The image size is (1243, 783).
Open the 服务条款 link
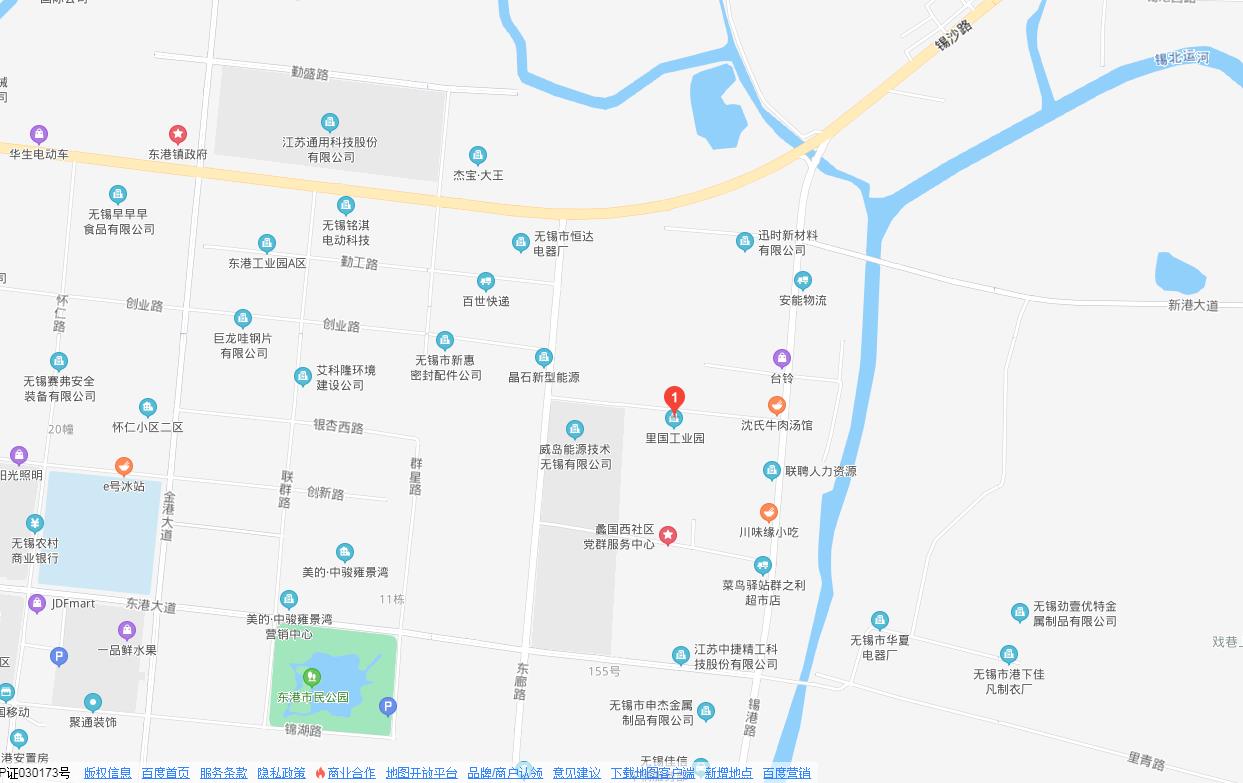[223, 773]
